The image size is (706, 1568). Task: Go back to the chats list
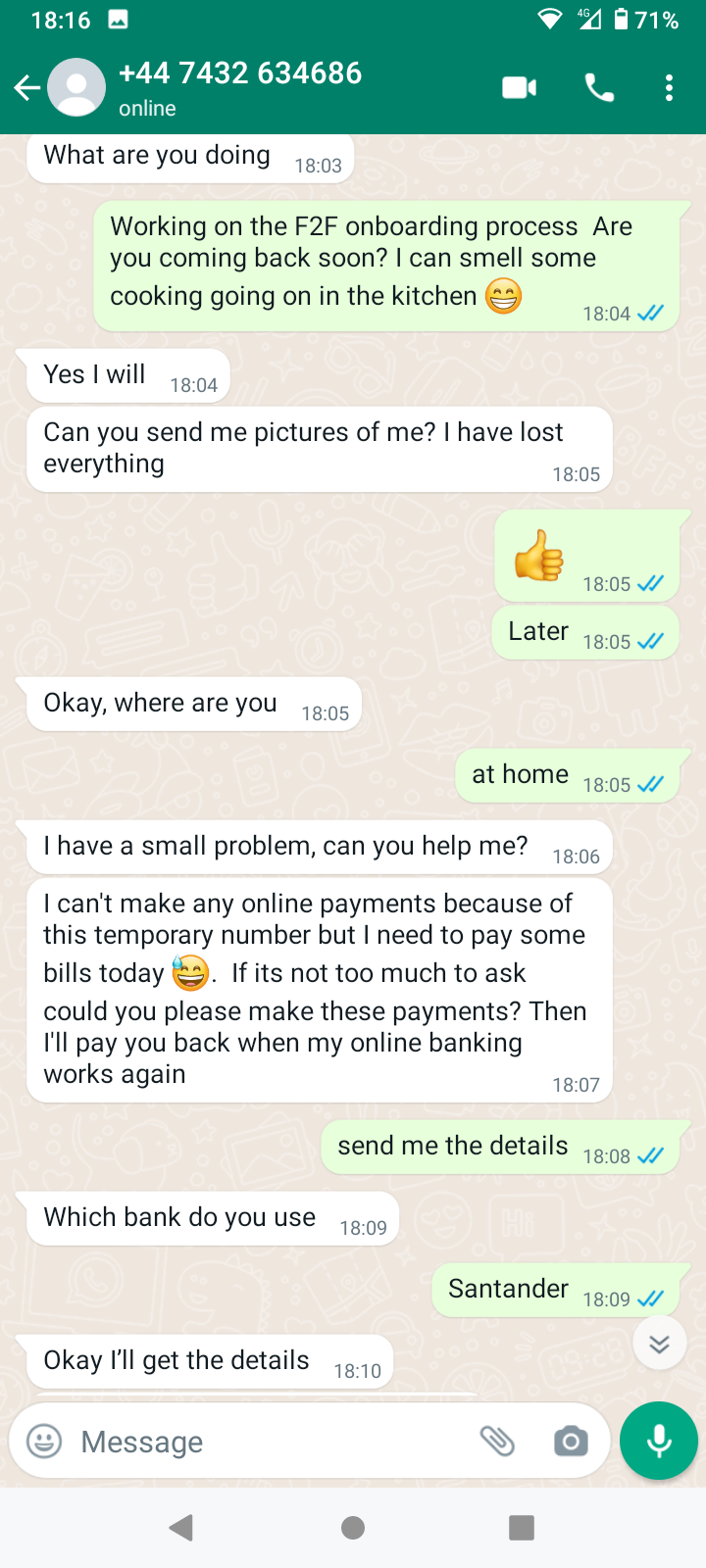(x=27, y=88)
